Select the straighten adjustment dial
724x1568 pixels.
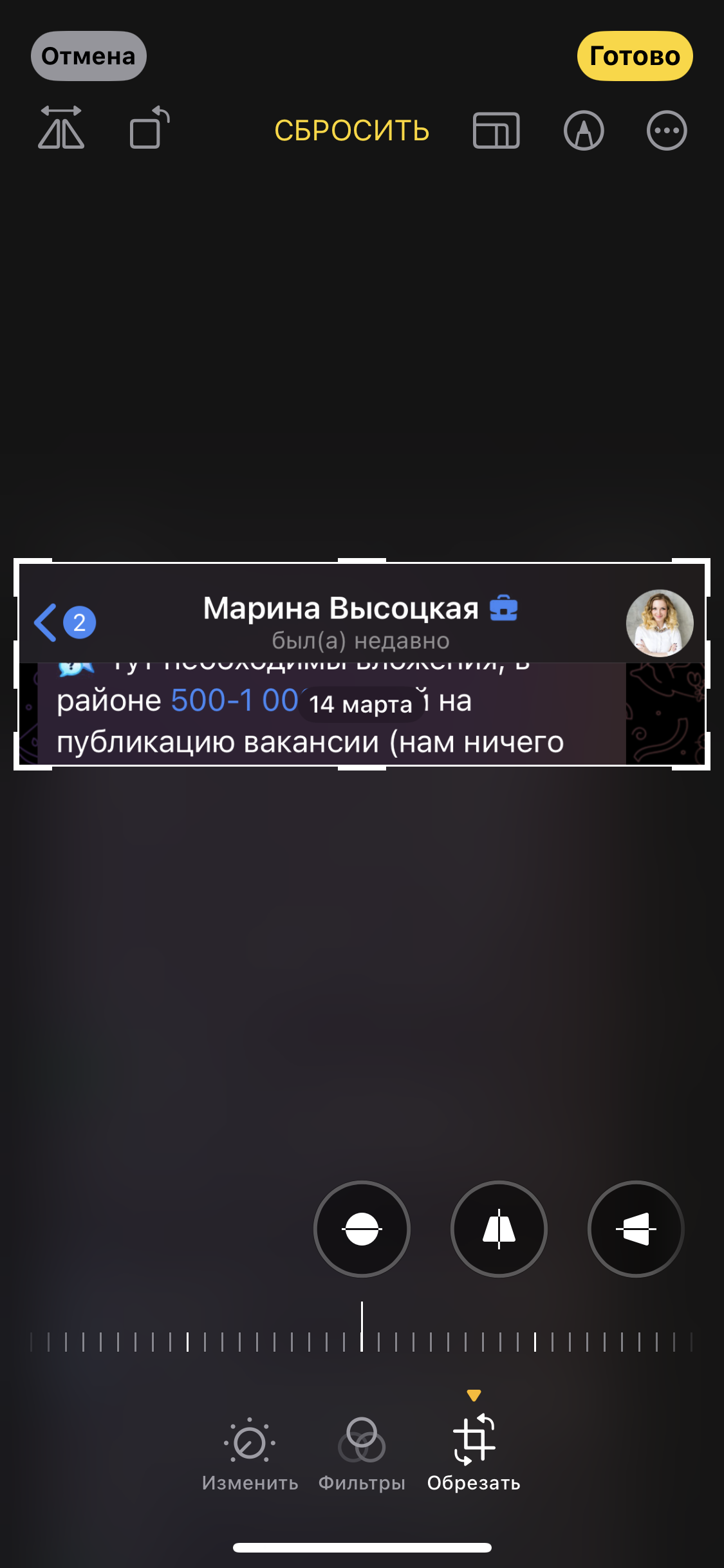(362, 1229)
